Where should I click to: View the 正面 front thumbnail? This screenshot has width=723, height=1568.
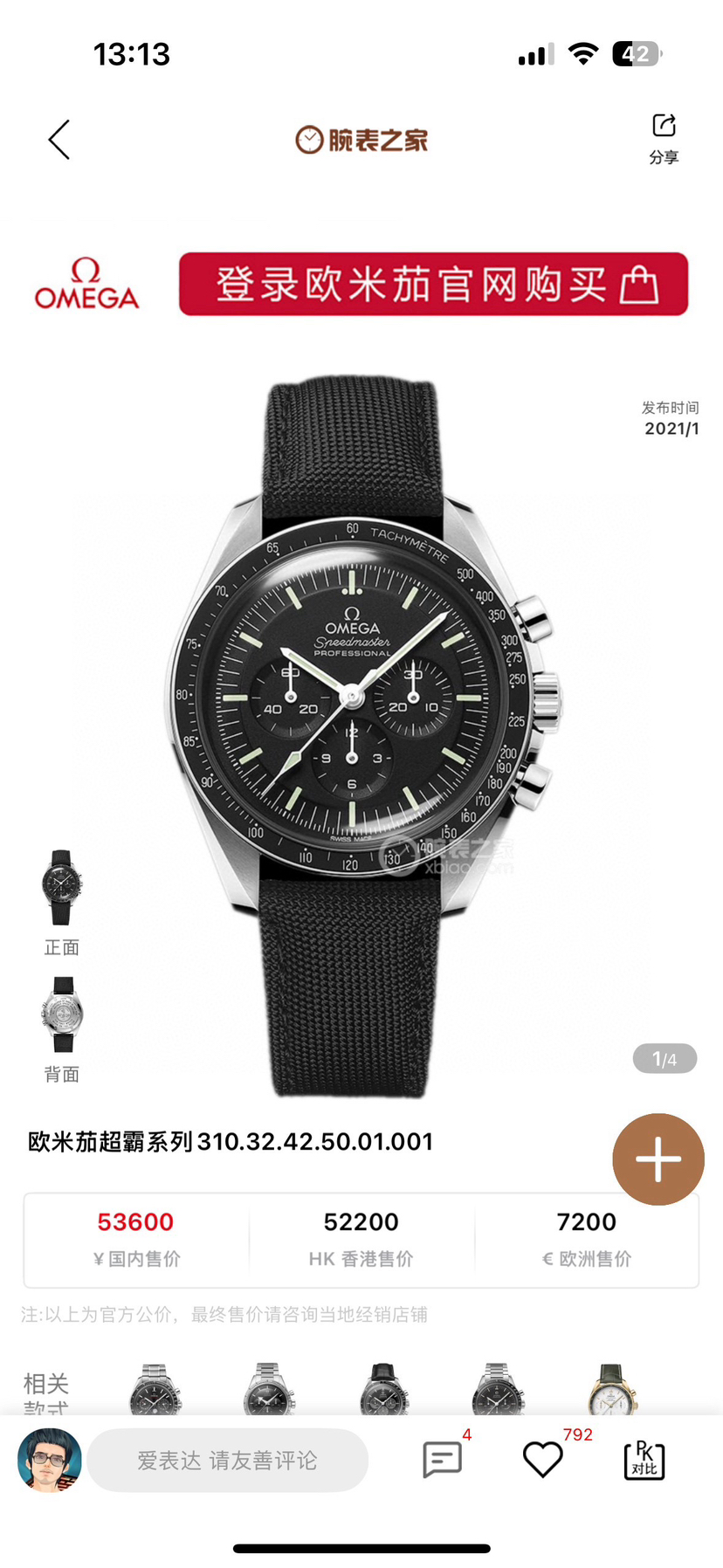[x=61, y=888]
